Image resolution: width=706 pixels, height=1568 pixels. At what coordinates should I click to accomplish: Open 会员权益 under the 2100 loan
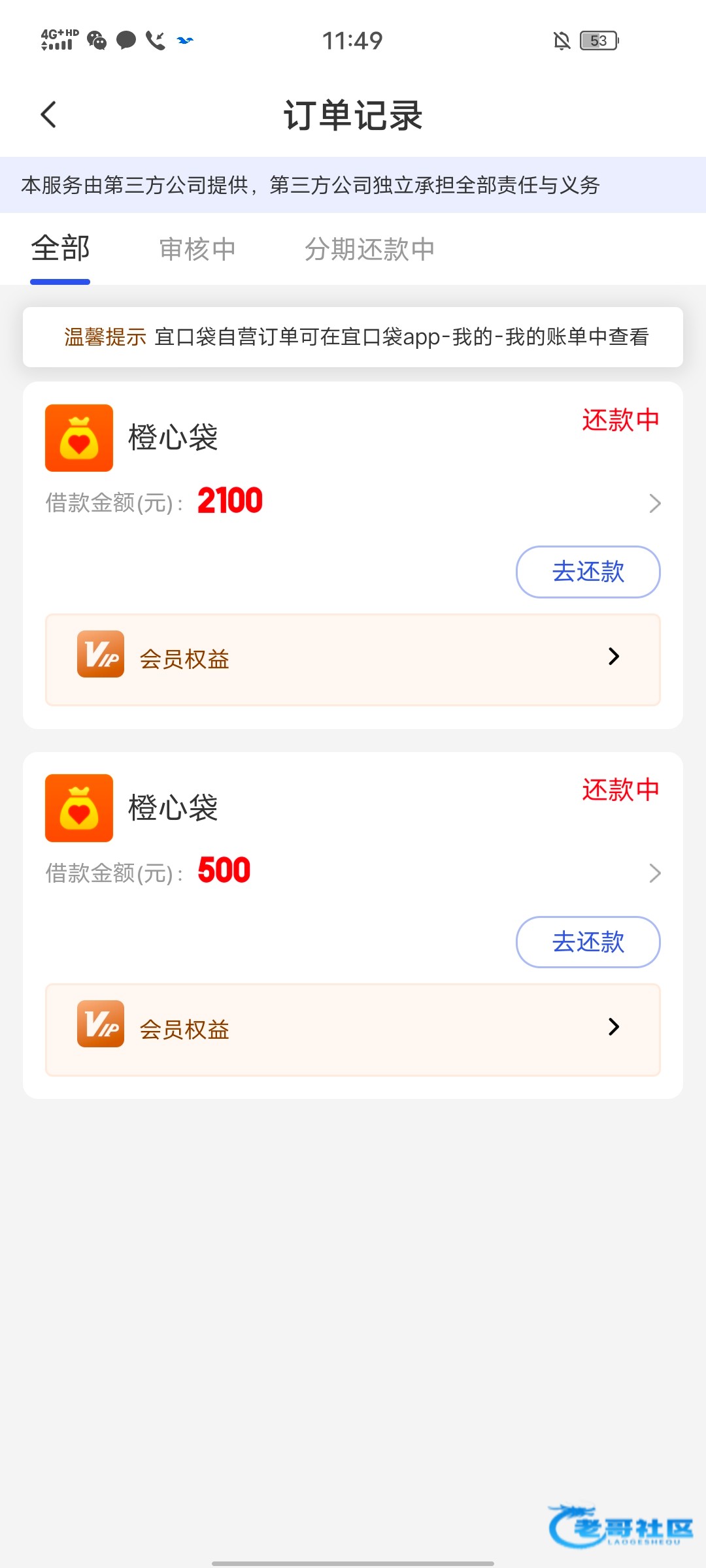[353, 660]
